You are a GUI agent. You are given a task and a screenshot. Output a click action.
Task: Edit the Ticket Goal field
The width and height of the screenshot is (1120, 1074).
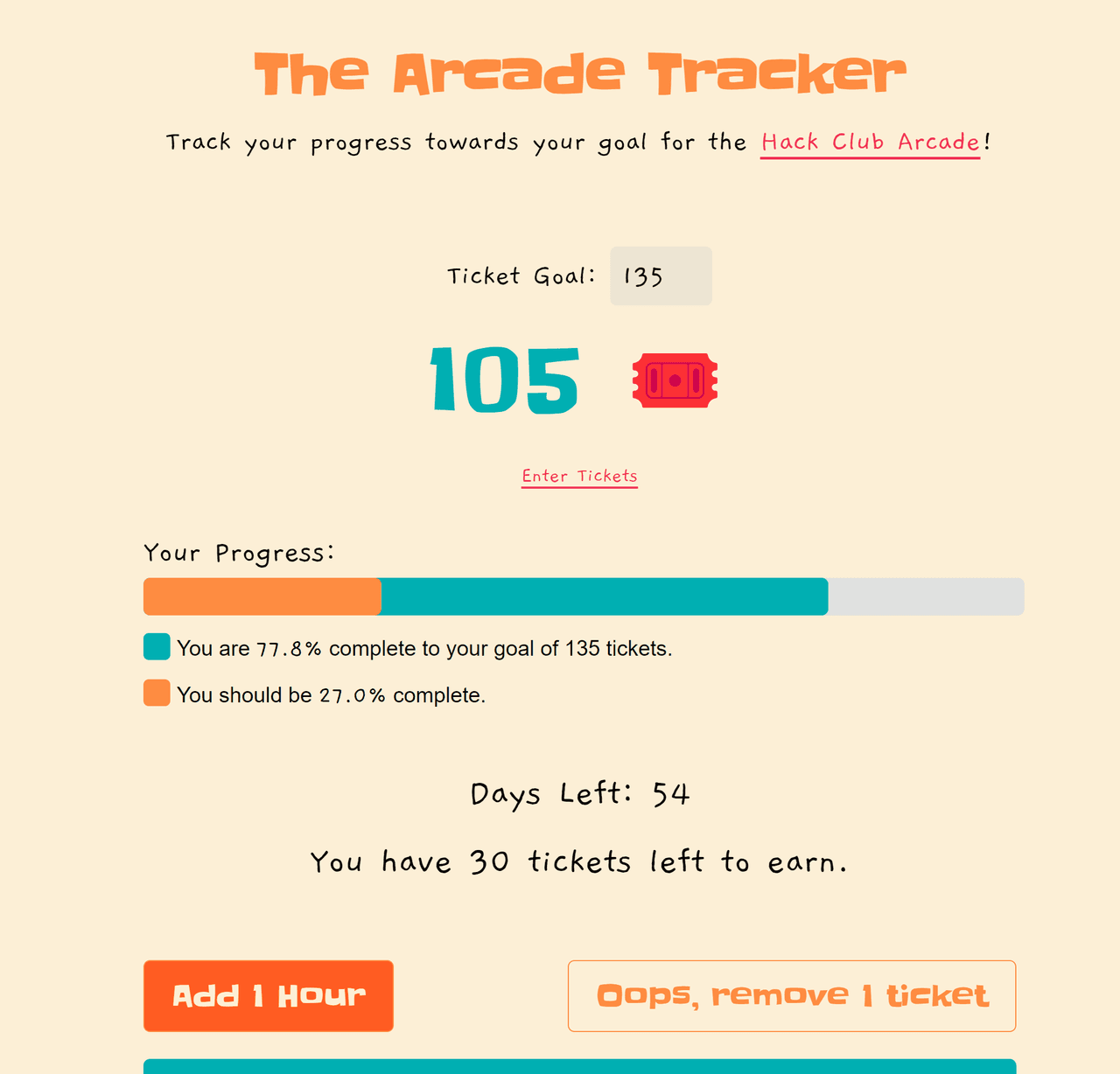click(661, 276)
